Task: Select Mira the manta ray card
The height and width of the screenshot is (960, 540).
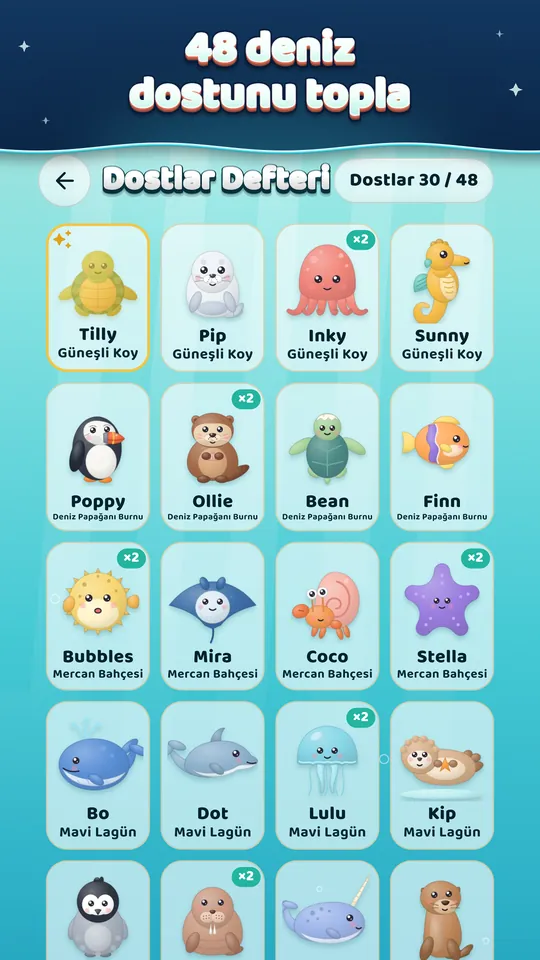Action: click(212, 616)
